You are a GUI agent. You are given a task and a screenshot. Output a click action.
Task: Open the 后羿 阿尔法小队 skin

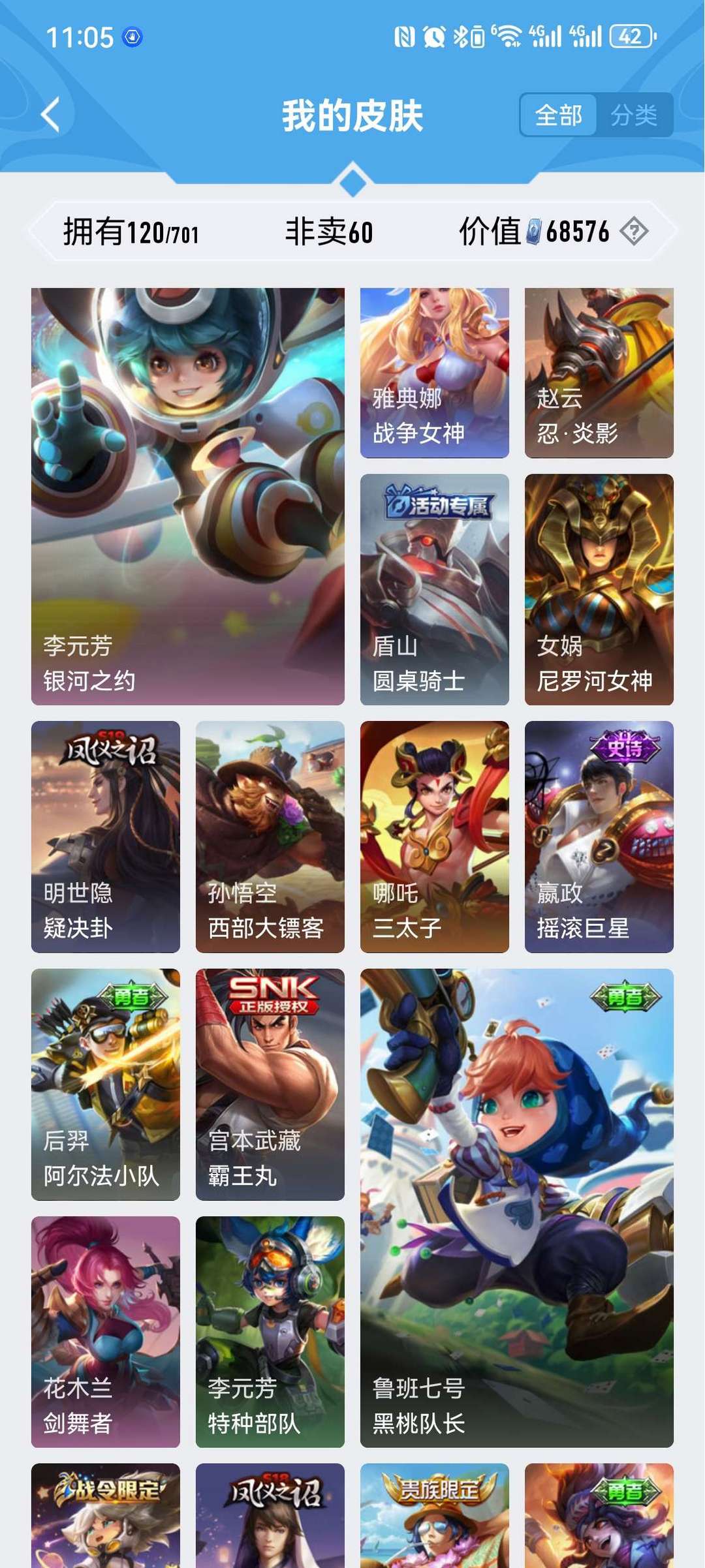(x=106, y=1084)
